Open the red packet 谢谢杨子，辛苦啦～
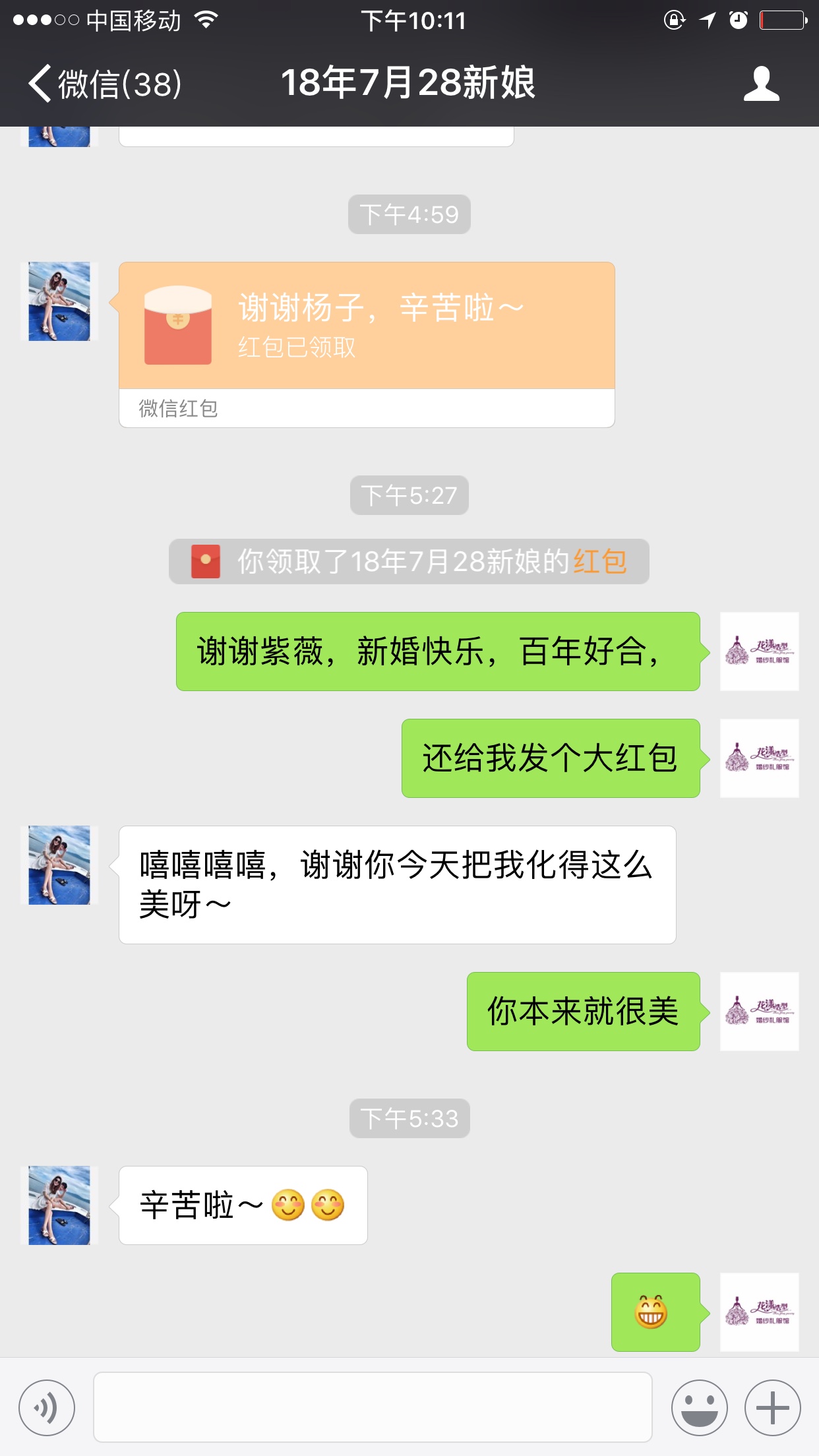The width and height of the screenshot is (819, 1456). coord(367,344)
